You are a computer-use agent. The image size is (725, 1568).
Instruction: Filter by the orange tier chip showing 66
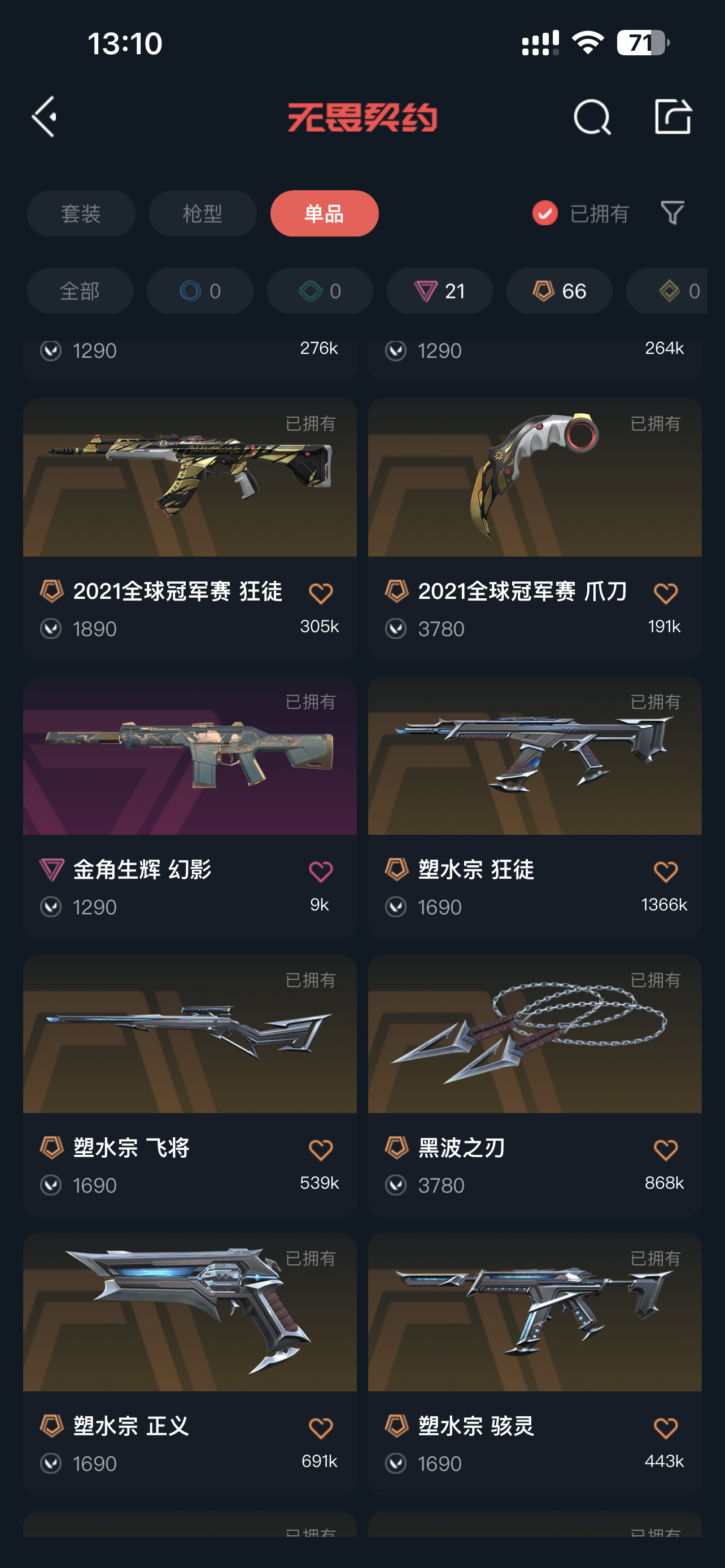click(x=559, y=291)
